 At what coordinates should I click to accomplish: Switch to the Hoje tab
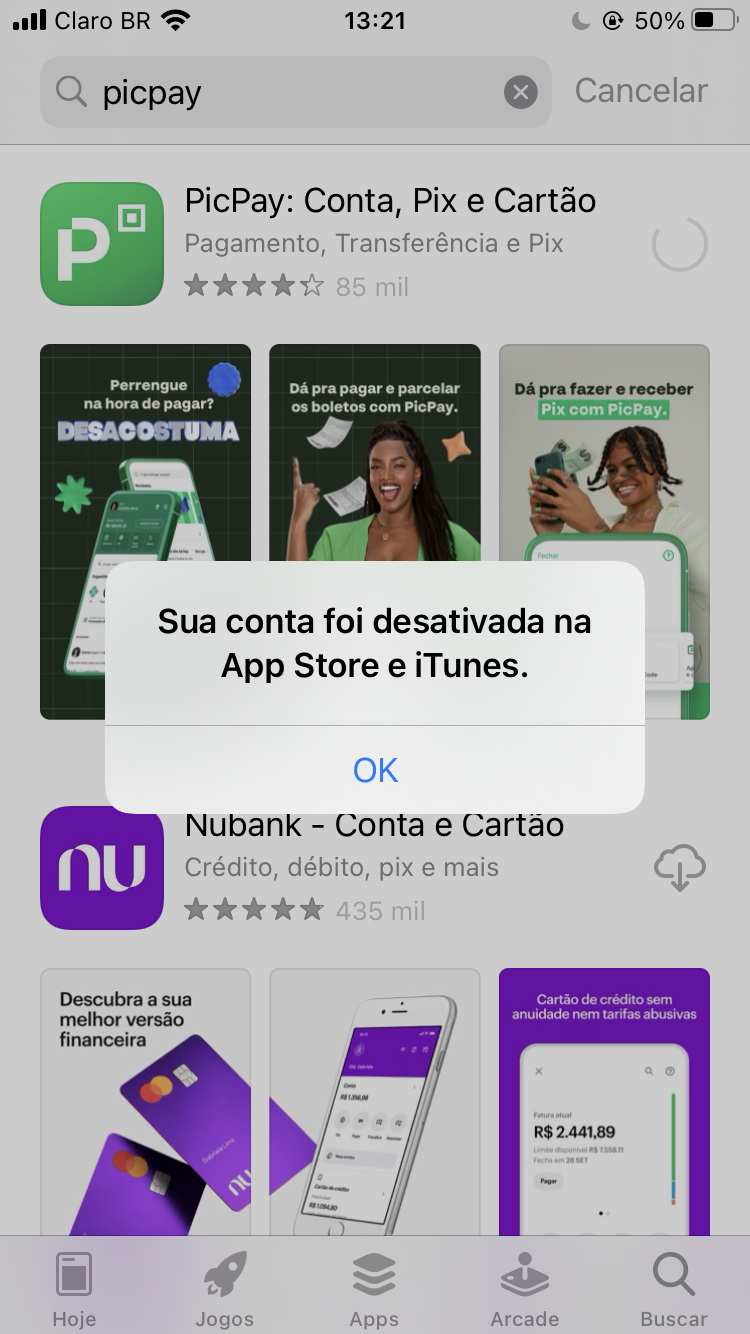(74, 1289)
